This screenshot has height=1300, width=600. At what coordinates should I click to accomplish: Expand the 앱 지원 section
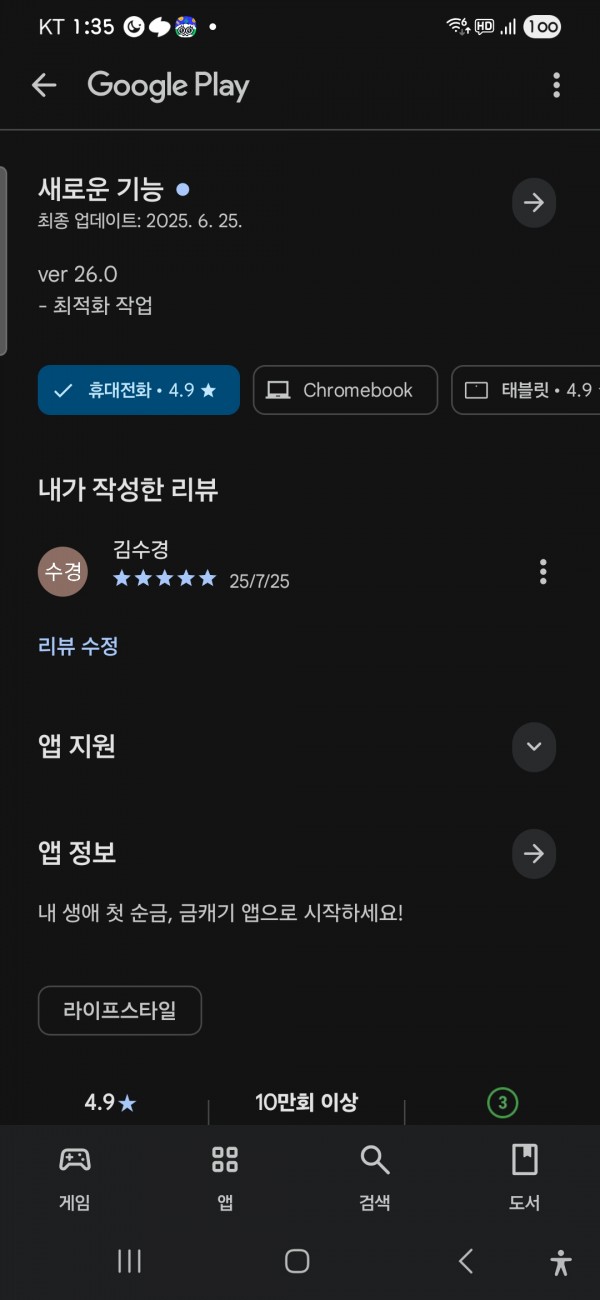[534, 747]
